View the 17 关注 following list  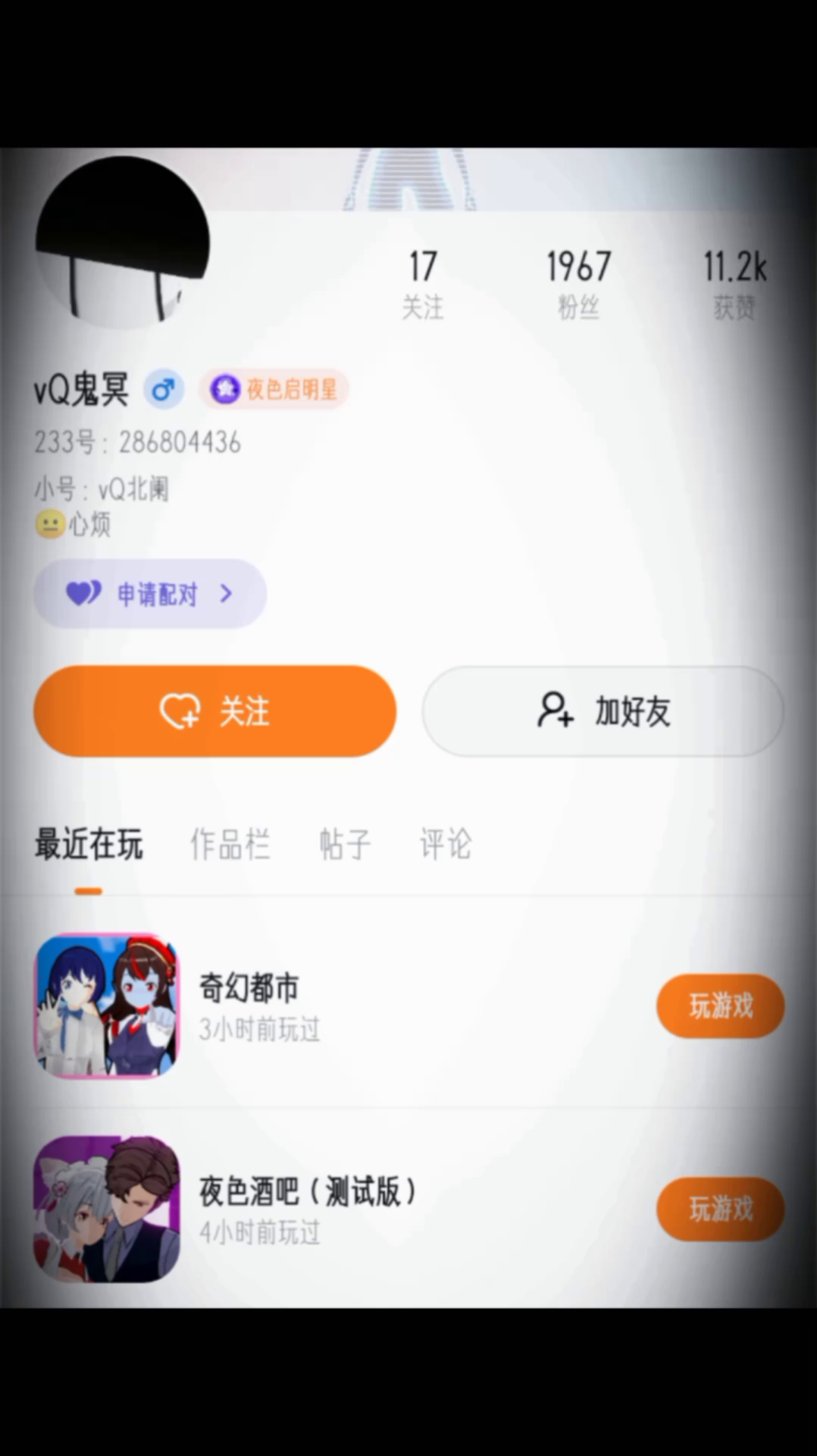pos(423,284)
